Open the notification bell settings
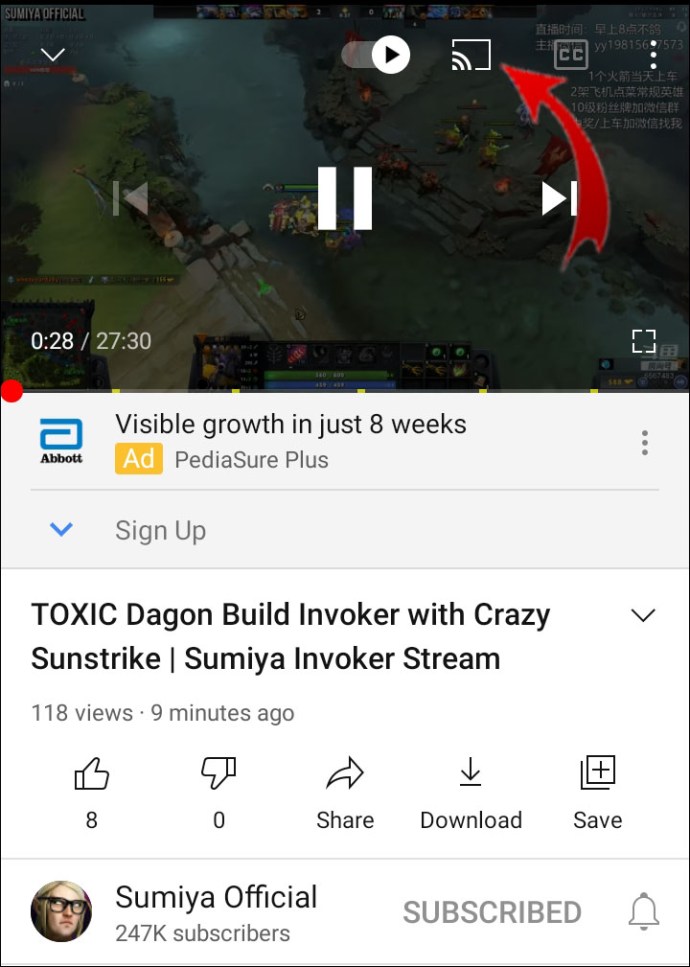Viewport: 690px width, 967px height. click(x=643, y=911)
